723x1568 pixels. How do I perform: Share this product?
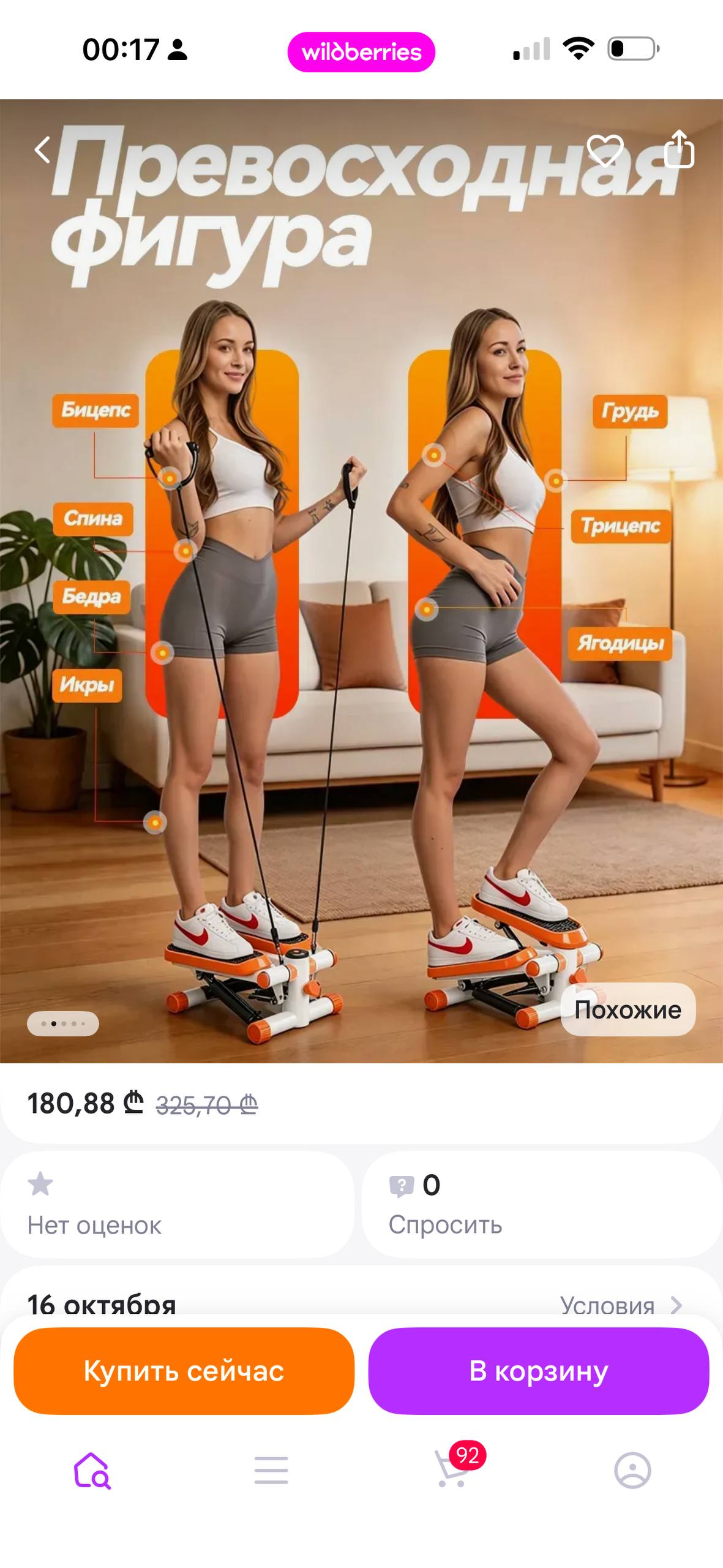[x=680, y=148]
